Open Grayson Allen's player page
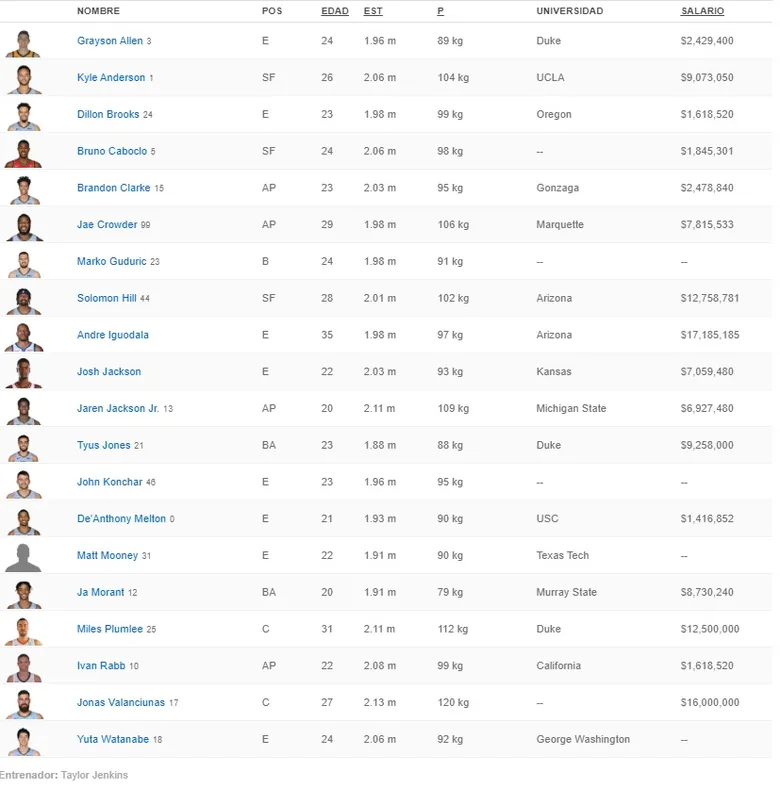The height and width of the screenshot is (788, 780). (x=110, y=41)
